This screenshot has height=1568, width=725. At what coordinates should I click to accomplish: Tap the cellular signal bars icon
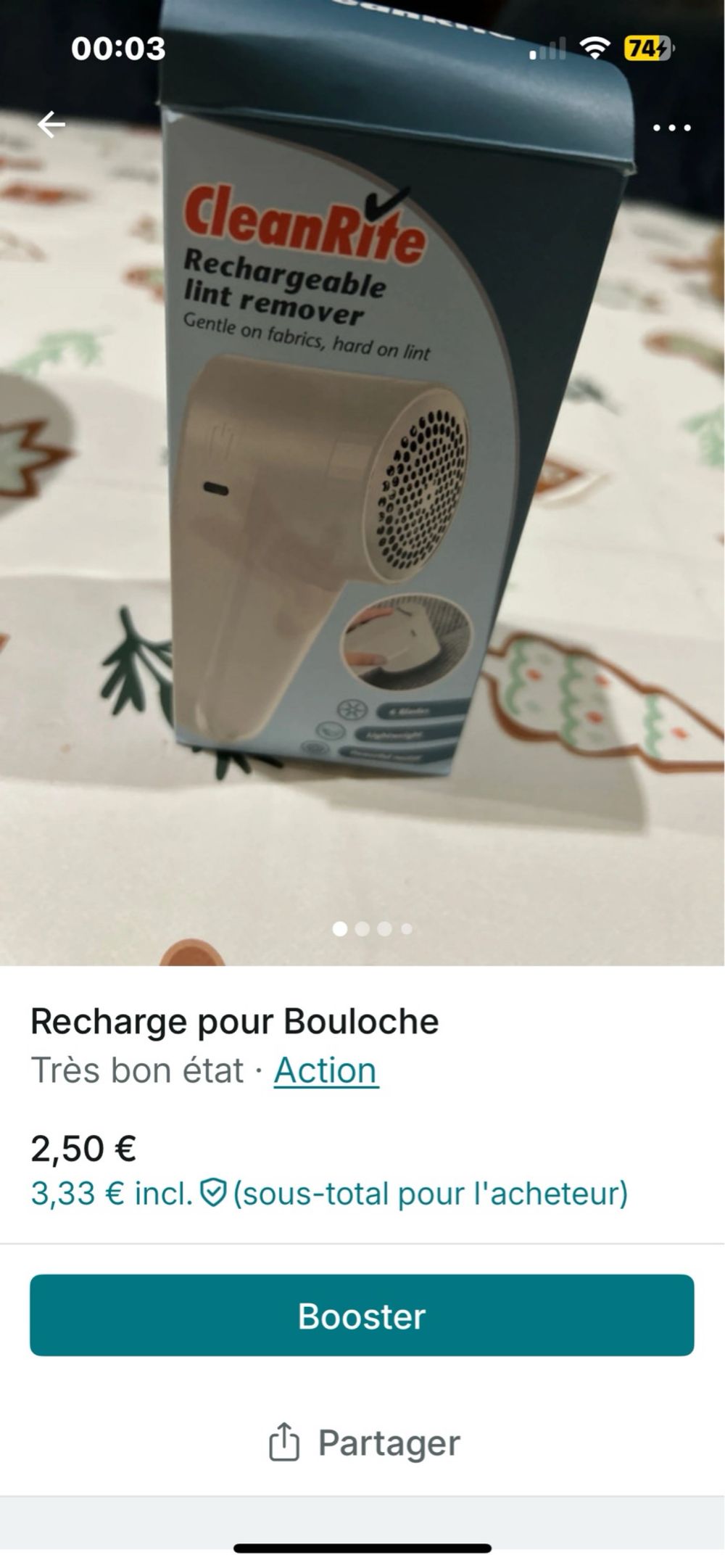pos(547,46)
